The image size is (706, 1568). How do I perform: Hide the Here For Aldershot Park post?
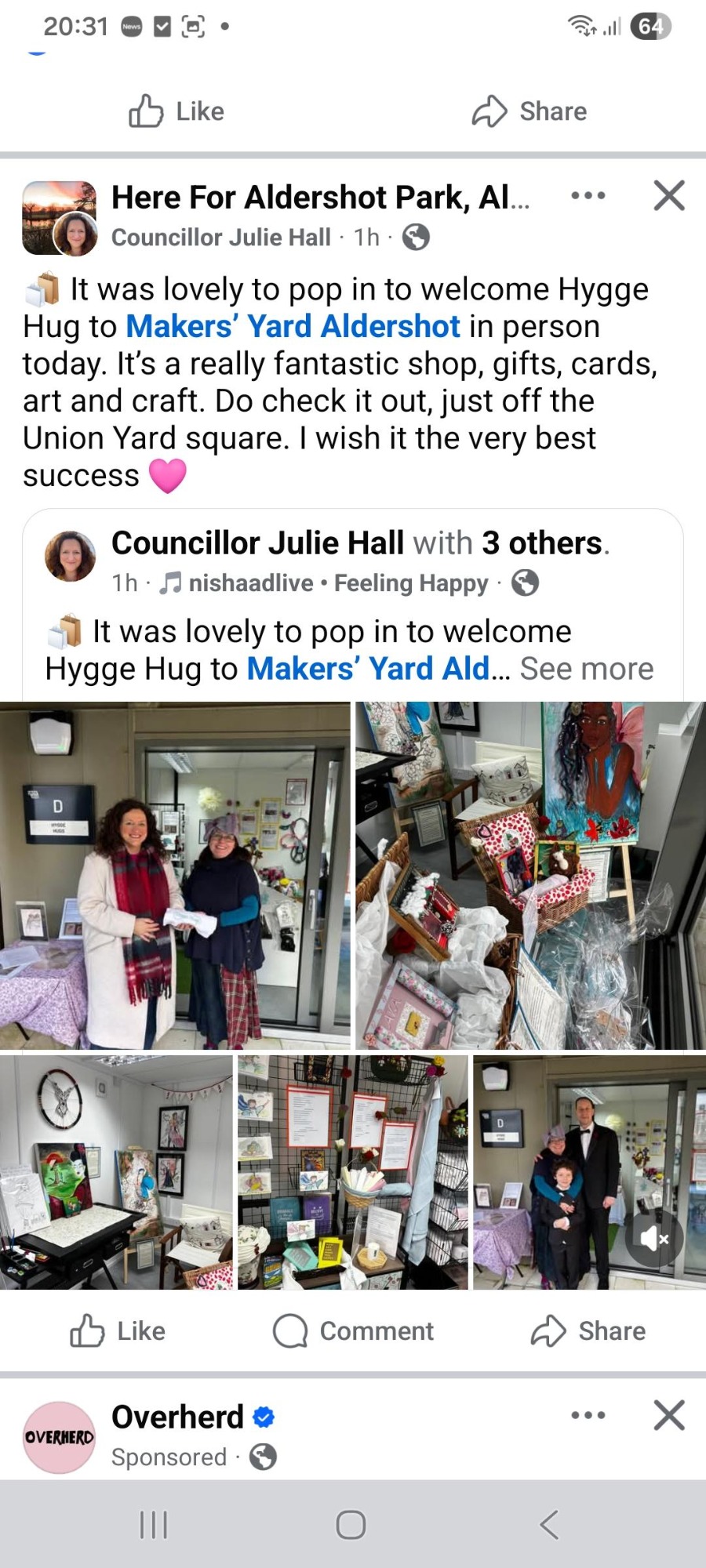tap(669, 195)
